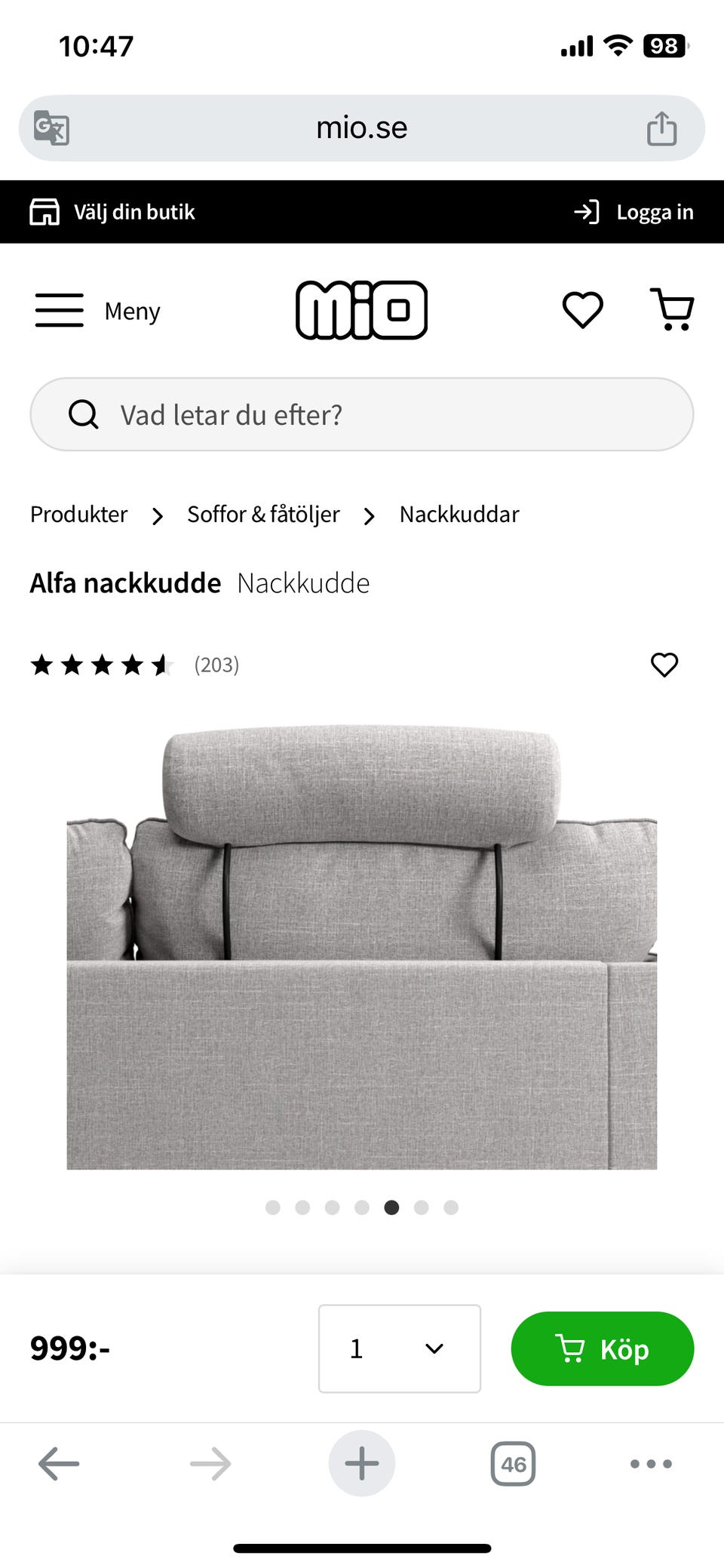Viewport: 724px width, 1568px height.
Task: Tap the Mio logo to go home
Action: pos(362,310)
